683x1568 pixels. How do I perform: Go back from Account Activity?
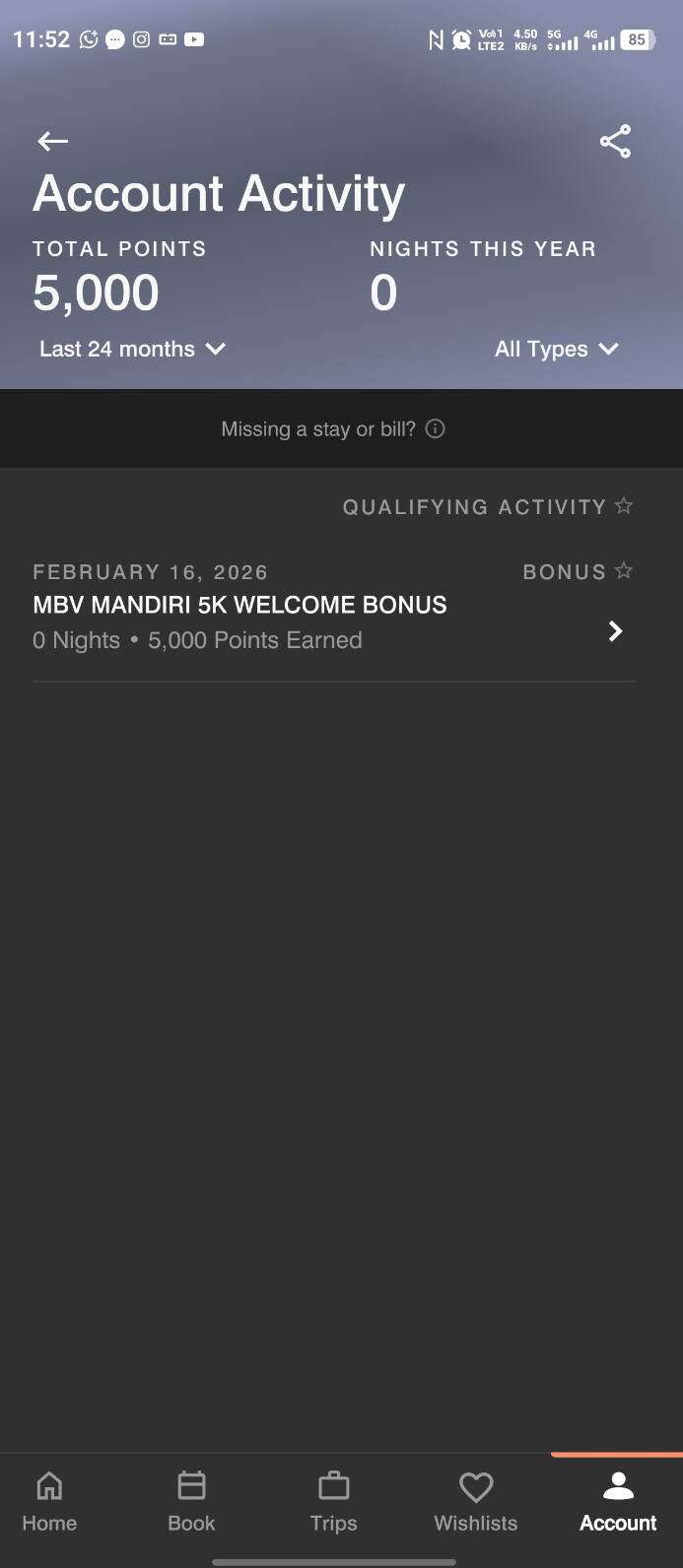click(x=53, y=142)
